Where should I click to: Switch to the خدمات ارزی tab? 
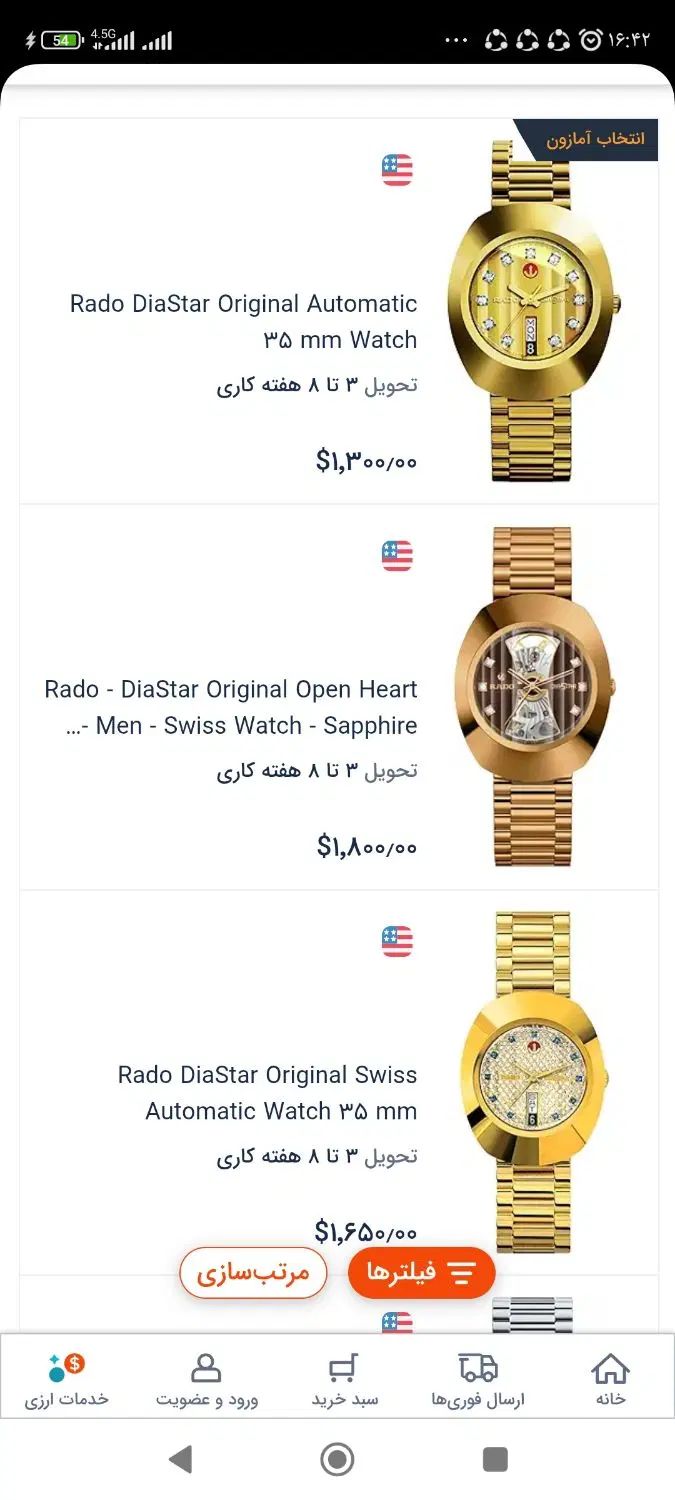(x=67, y=1378)
